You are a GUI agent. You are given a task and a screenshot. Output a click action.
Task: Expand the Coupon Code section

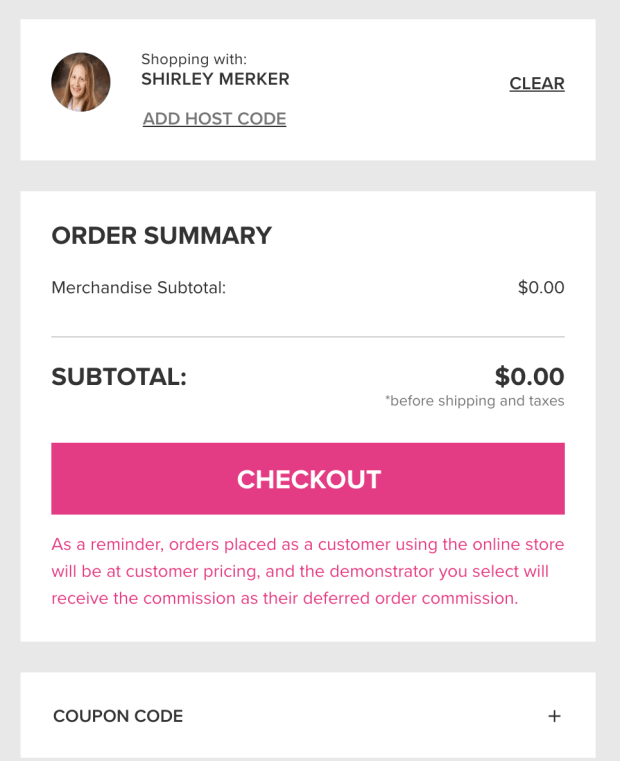click(554, 716)
